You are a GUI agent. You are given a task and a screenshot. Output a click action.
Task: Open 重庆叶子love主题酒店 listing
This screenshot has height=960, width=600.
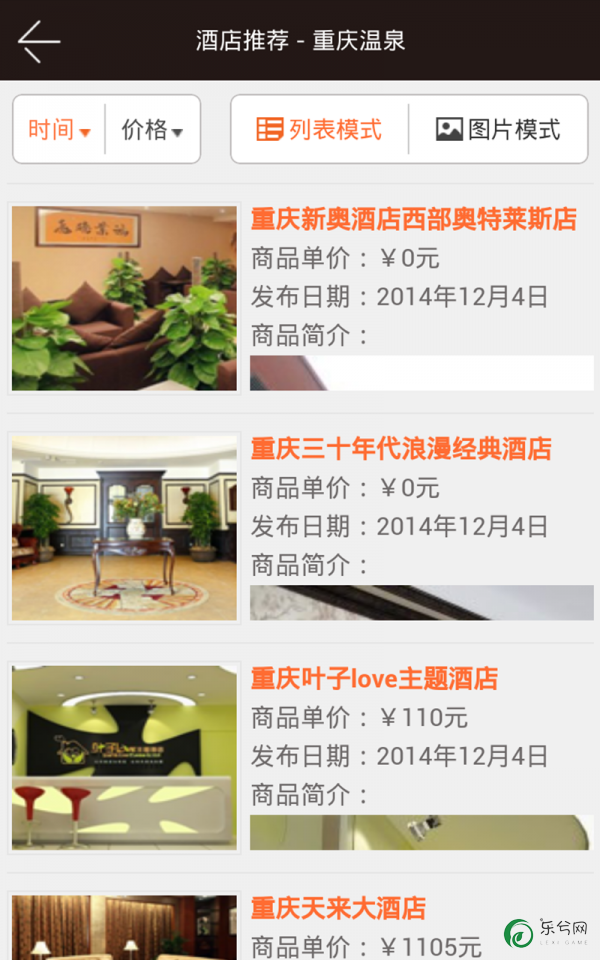(x=374, y=679)
